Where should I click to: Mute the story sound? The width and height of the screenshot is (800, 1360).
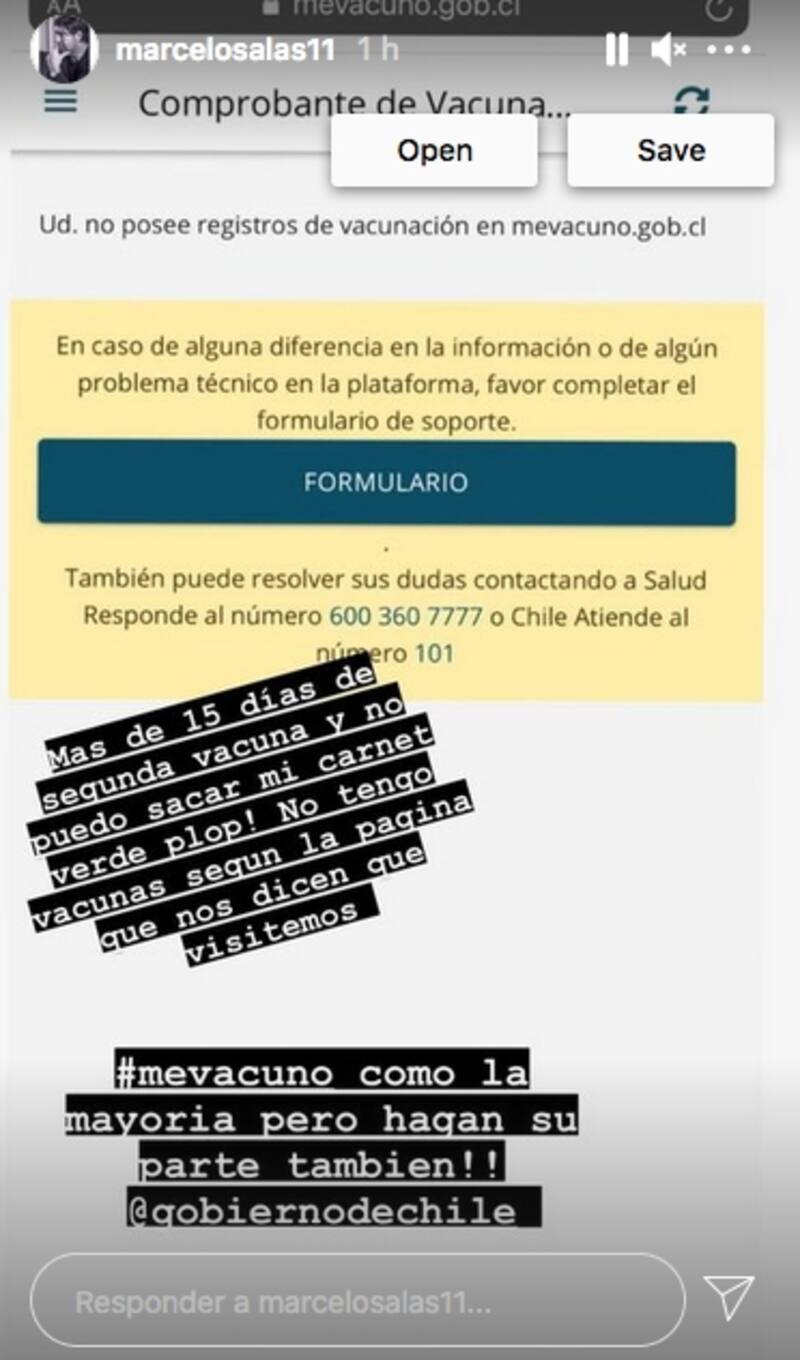(668, 49)
